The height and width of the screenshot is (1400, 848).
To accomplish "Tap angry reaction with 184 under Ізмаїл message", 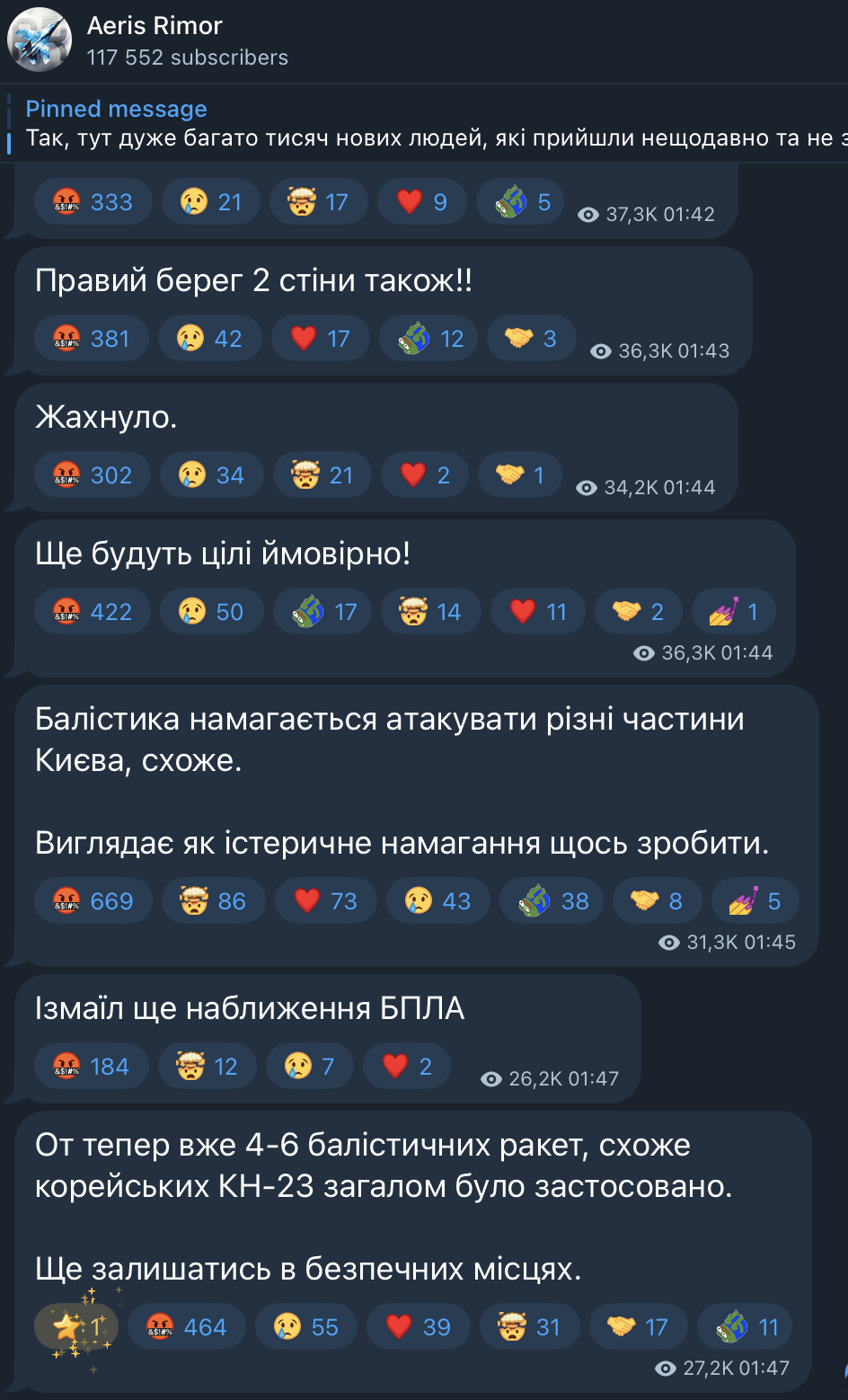I will 92,1067.
